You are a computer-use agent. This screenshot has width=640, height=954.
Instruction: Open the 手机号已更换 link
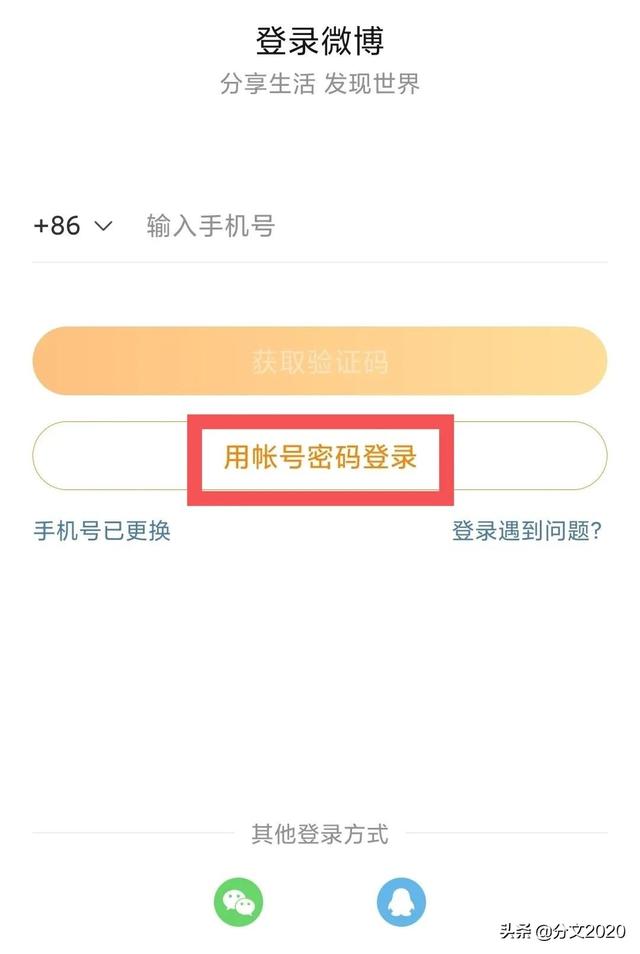tap(102, 530)
